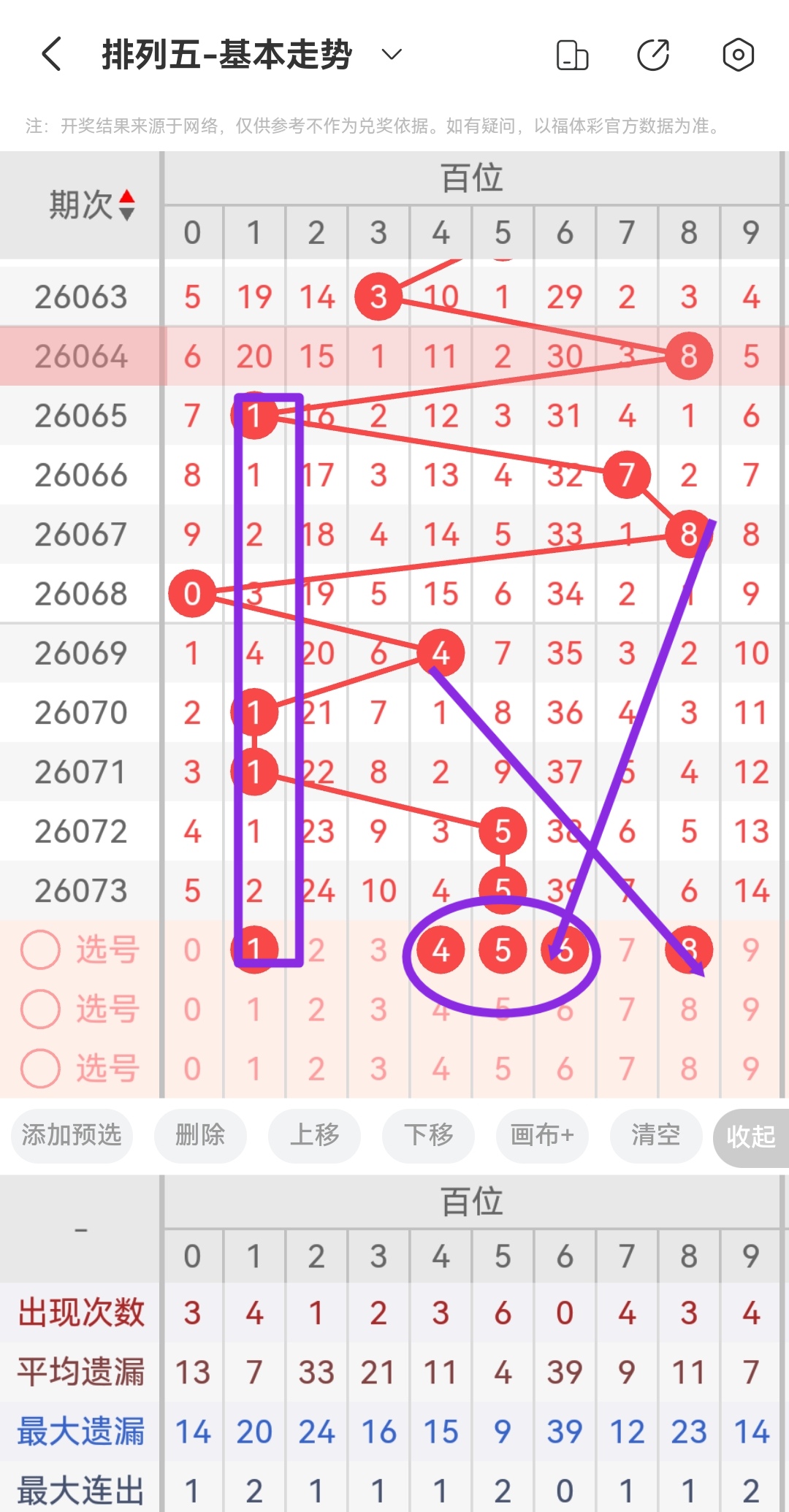Select the first 选号 radio circle
This screenshot has height=1512, width=789.
pos(40,948)
